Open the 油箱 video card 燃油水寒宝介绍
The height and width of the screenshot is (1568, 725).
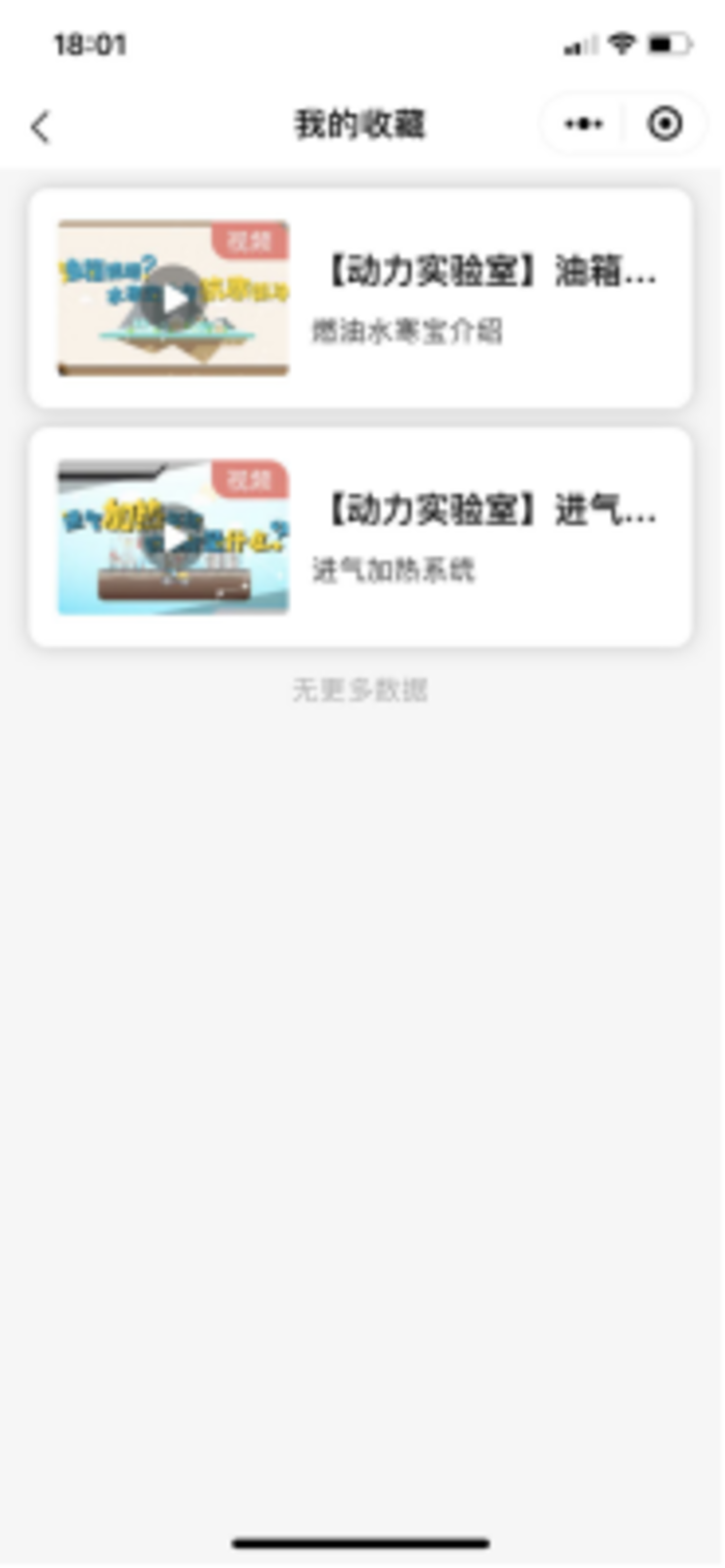coord(361,298)
